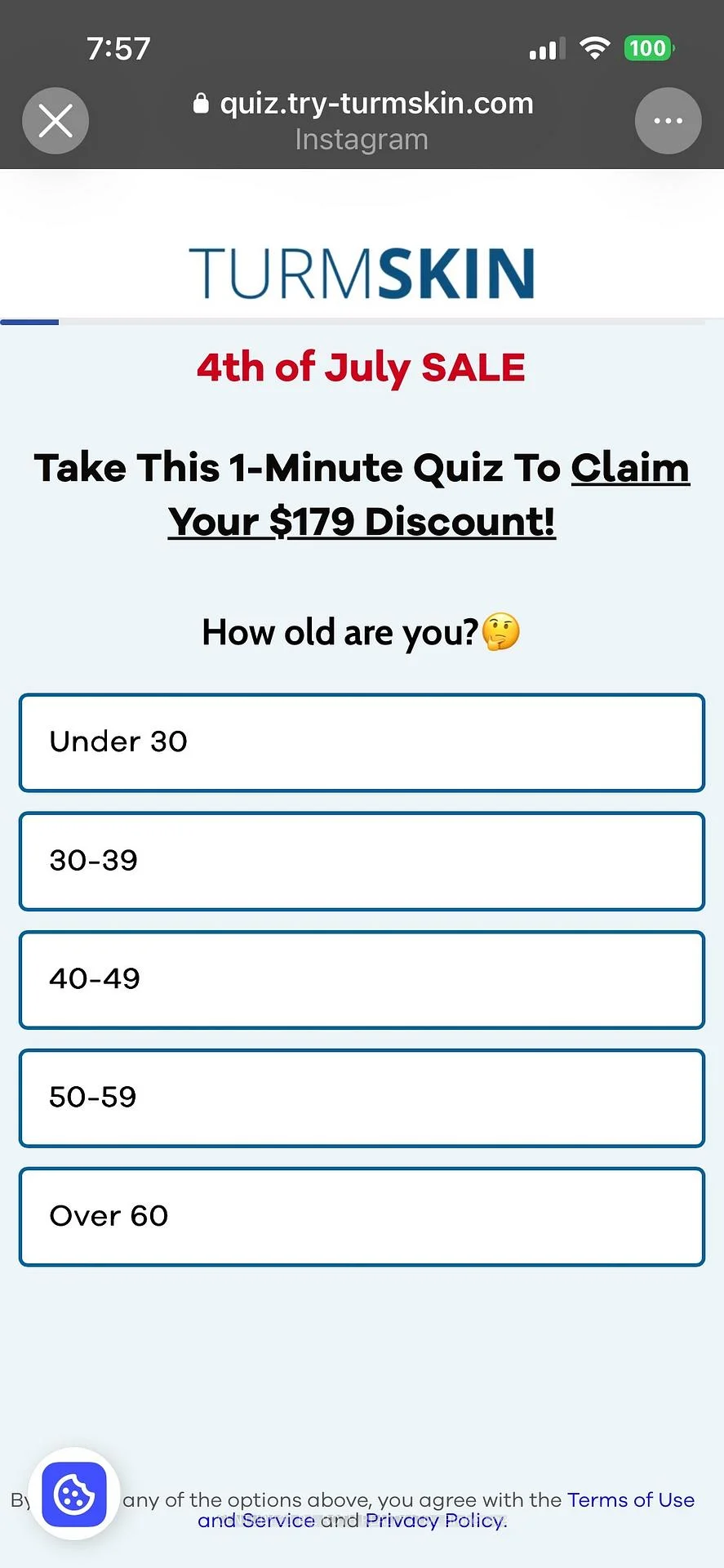This screenshot has height=1568, width=724.
Task: Choose the Over 60 age option
Action: (x=362, y=1217)
